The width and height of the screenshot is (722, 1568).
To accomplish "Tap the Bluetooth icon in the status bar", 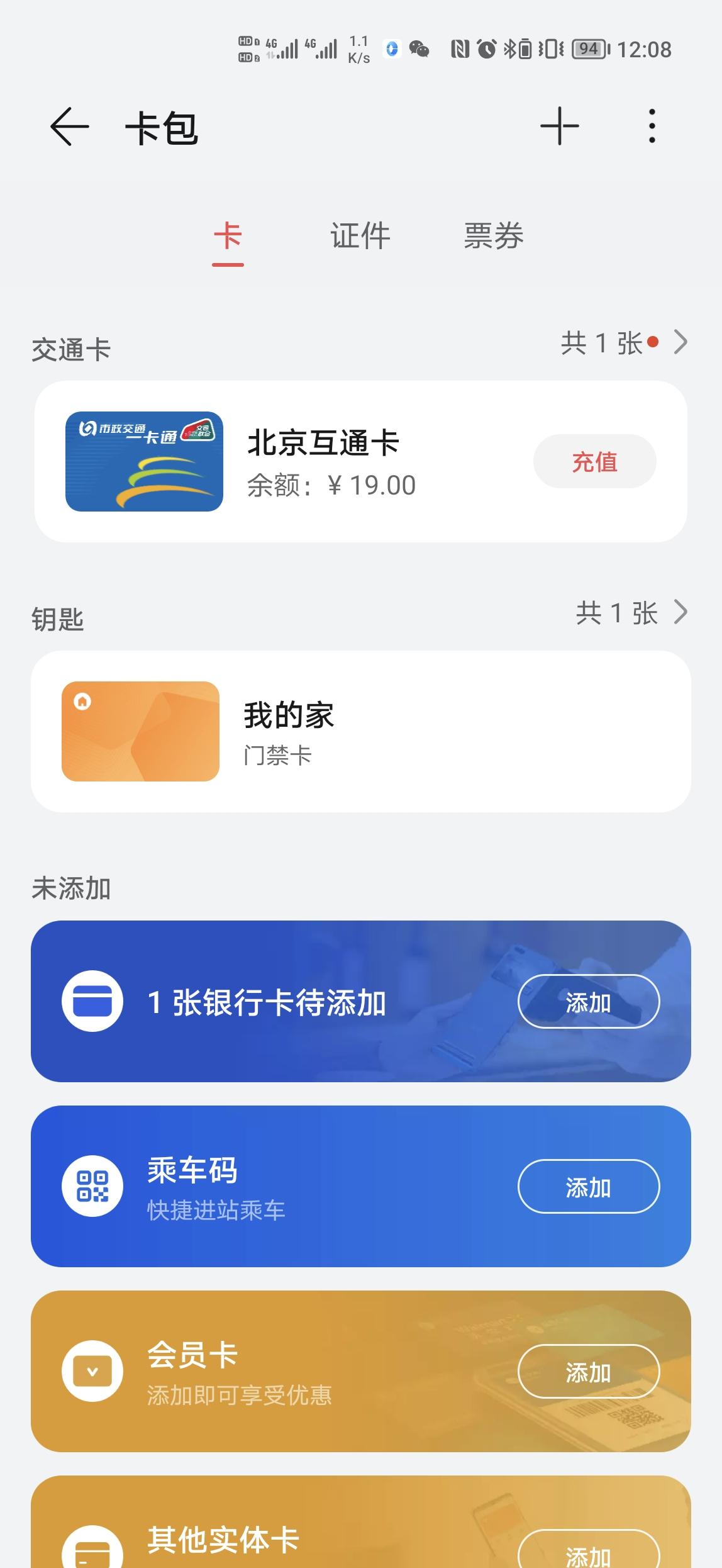I will pyautogui.click(x=510, y=48).
